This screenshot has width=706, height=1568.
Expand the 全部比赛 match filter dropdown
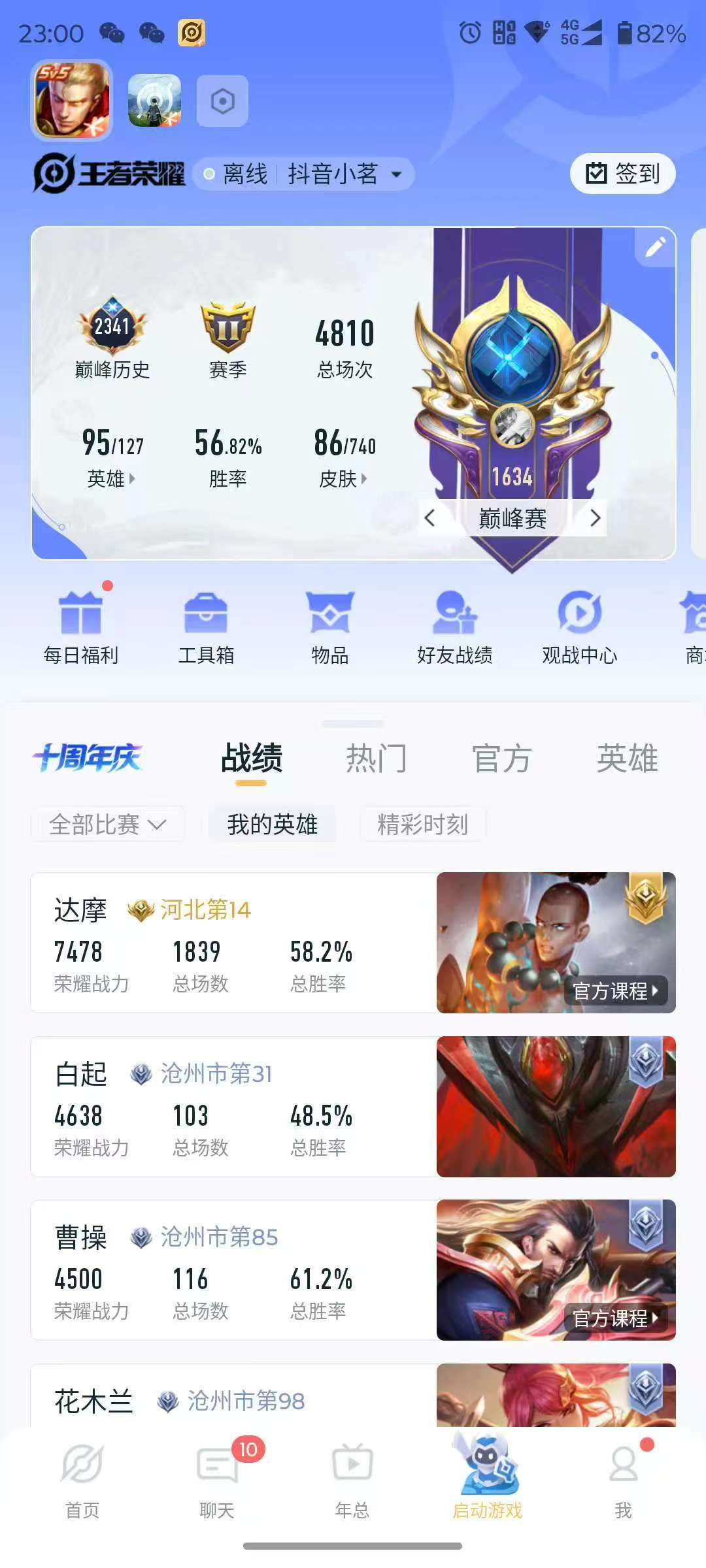click(x=105, y=825)
